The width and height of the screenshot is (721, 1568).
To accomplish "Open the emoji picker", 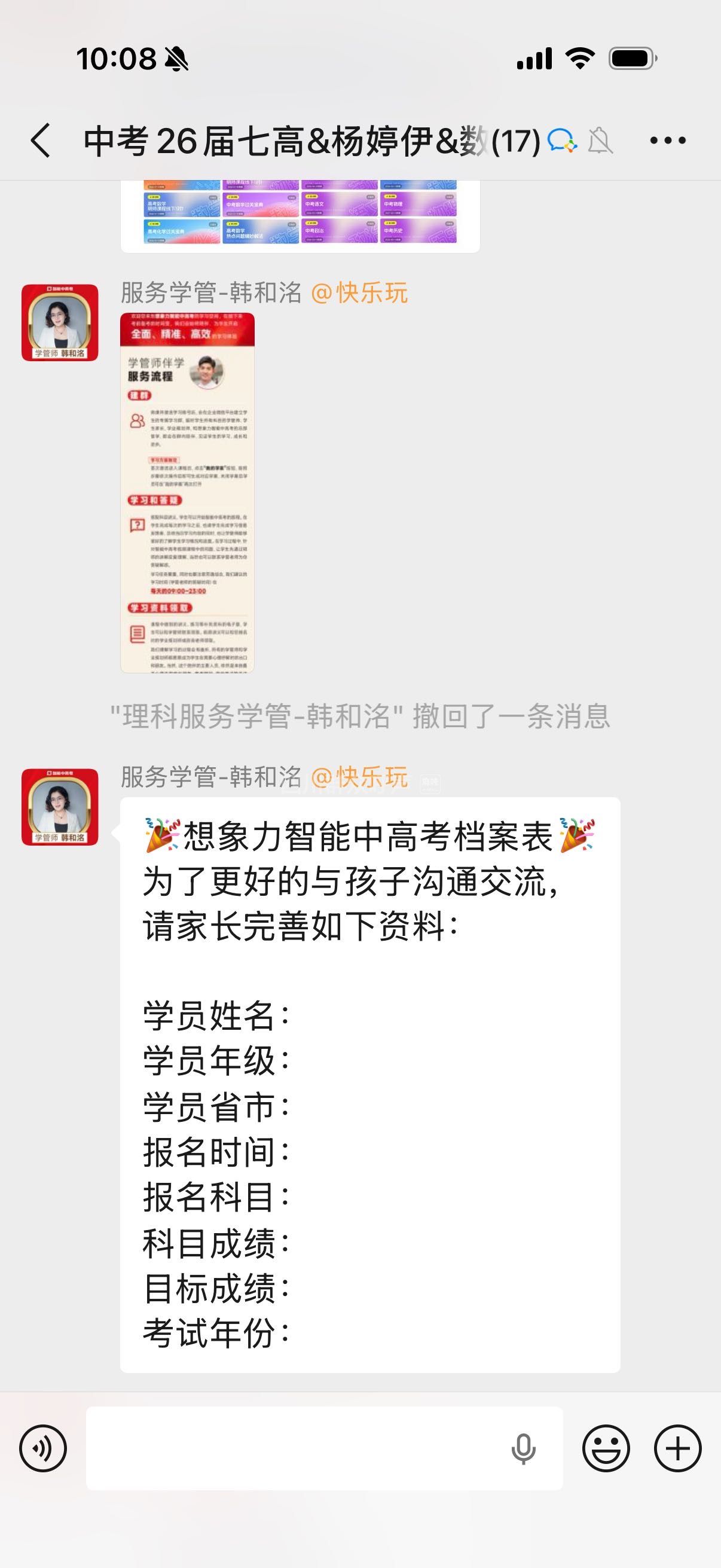I will pos(606,1448).
